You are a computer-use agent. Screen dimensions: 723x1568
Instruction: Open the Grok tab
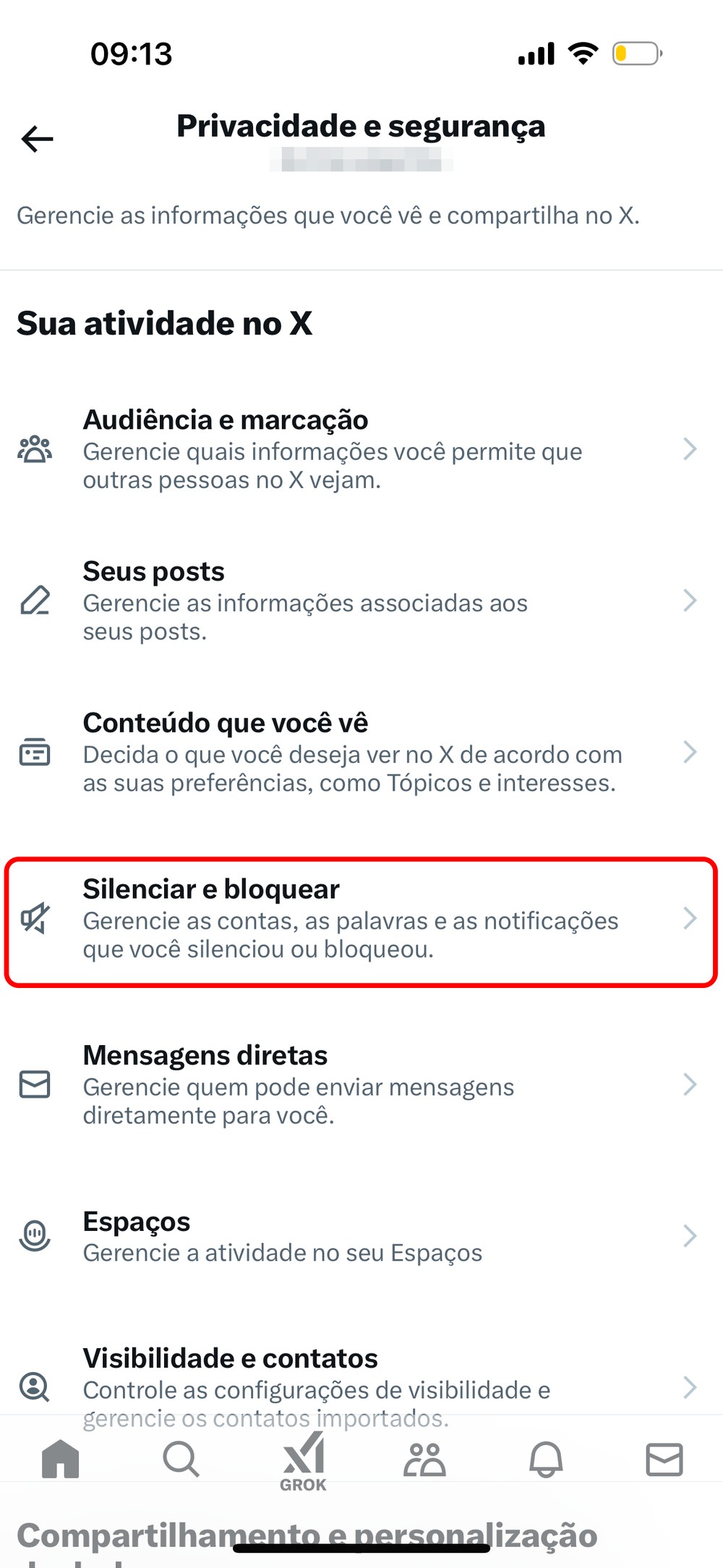304,1460
